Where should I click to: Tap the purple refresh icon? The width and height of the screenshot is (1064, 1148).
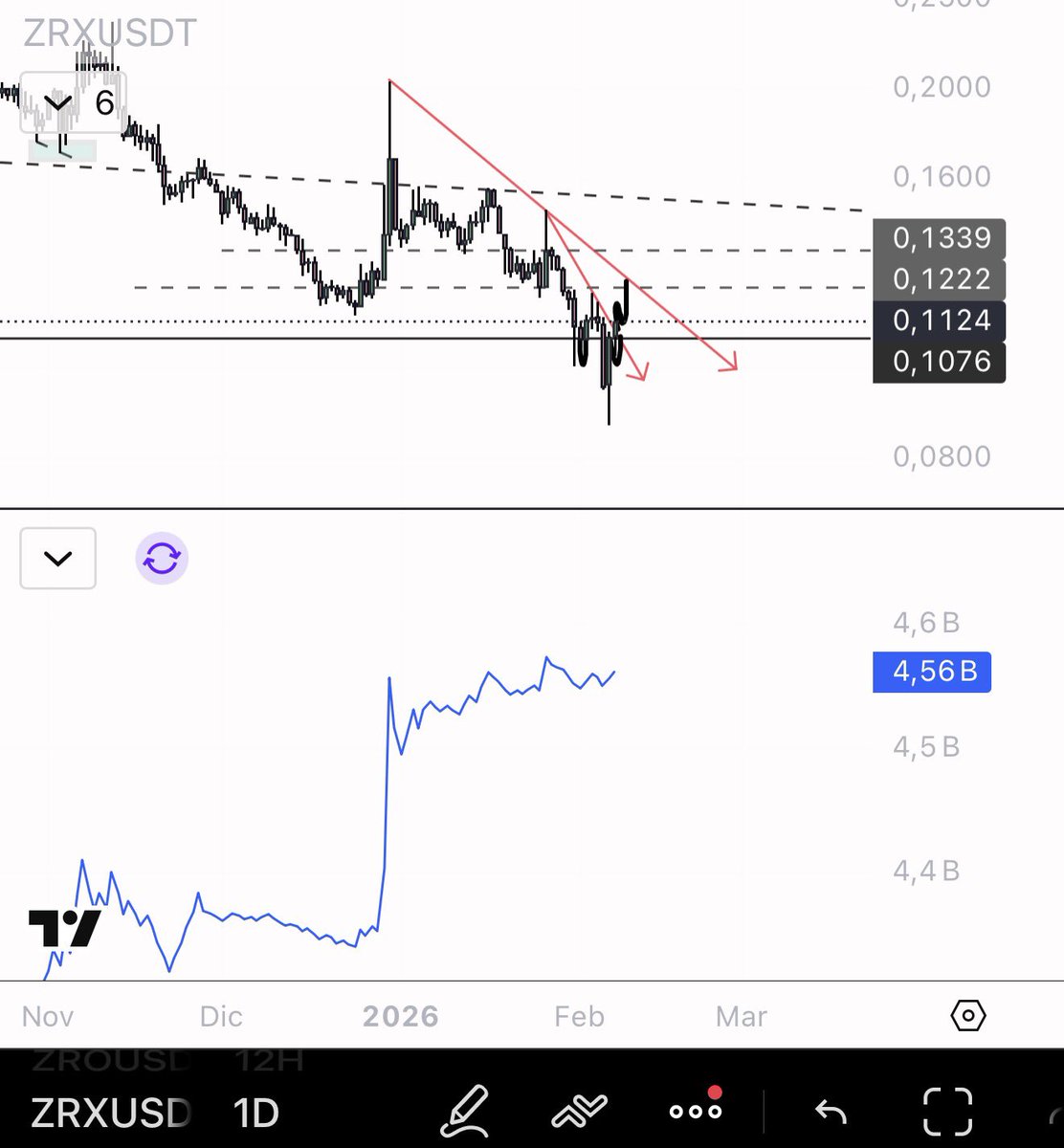[x=162, y=558]
